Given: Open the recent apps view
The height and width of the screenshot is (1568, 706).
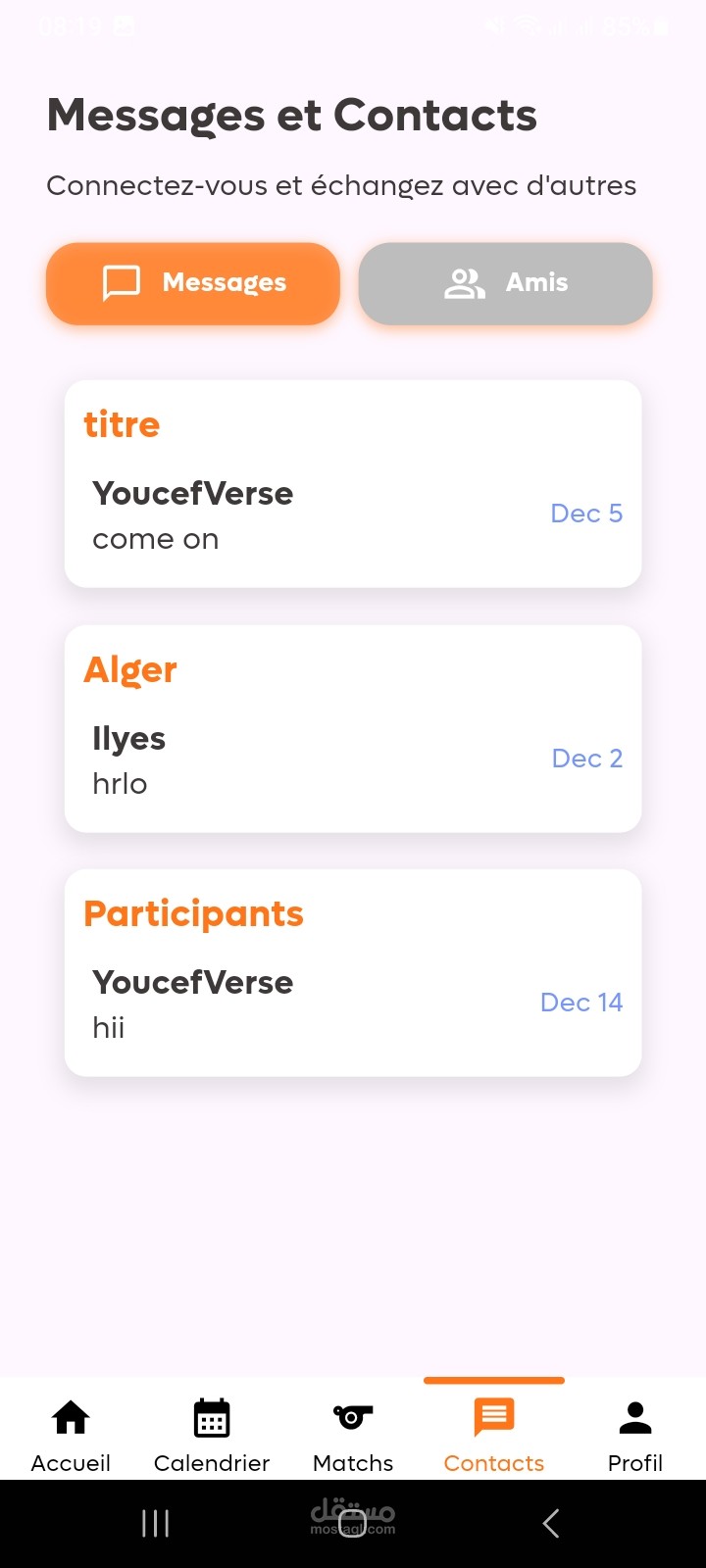Looking at the screenshot, I should pyautogui.click(x=155, y=1523).
